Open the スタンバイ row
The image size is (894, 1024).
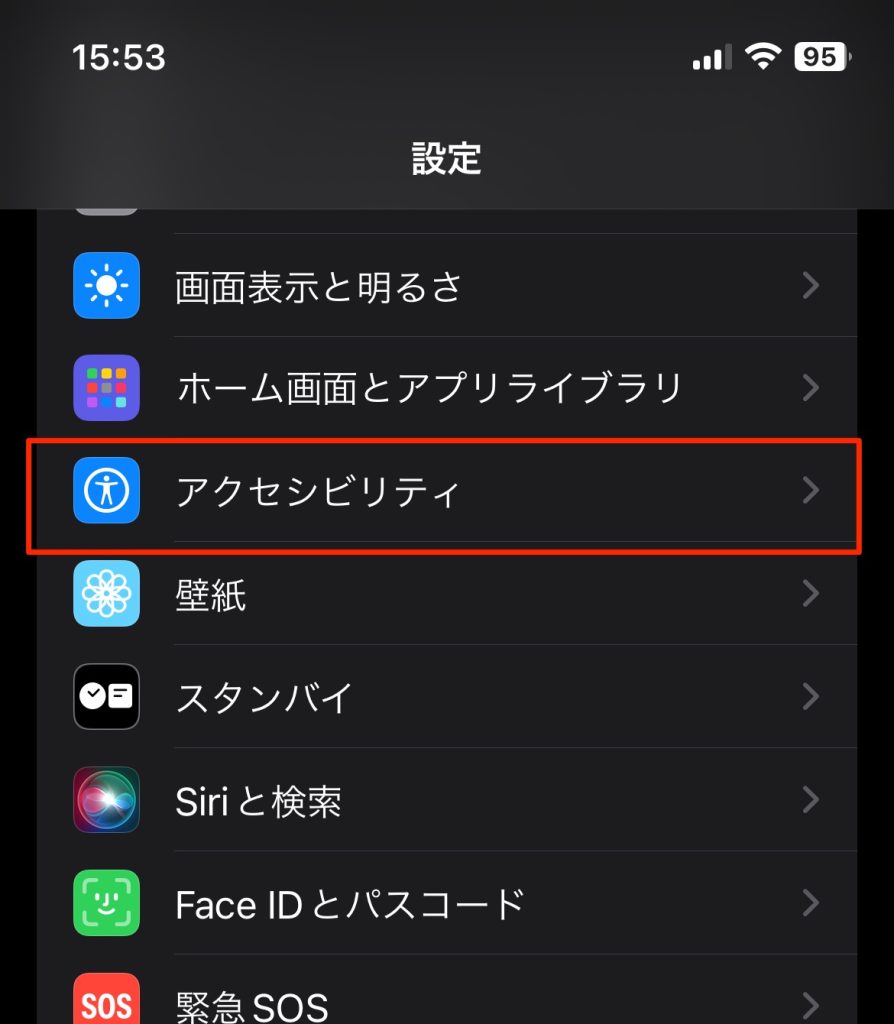pos(446,697)
